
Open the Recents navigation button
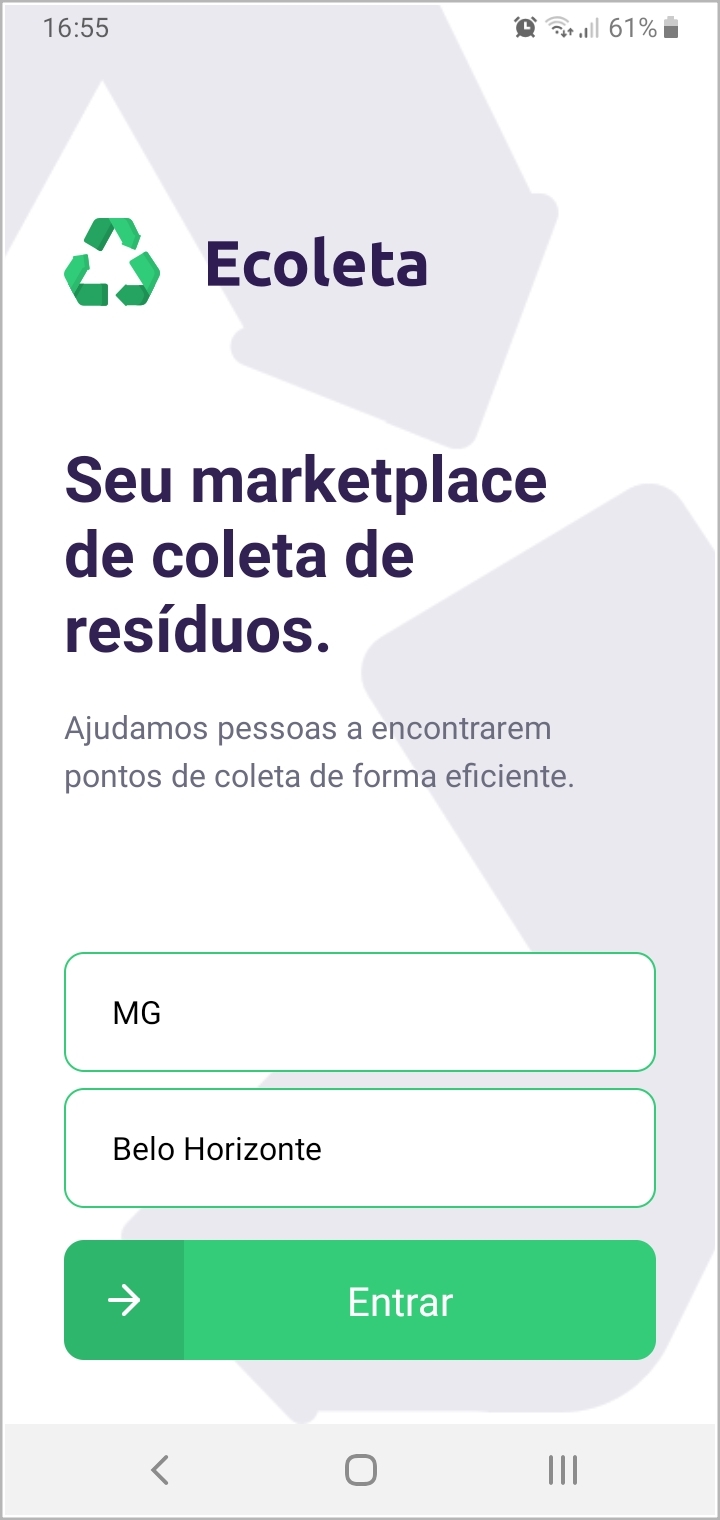click(x=562, y=1470)
